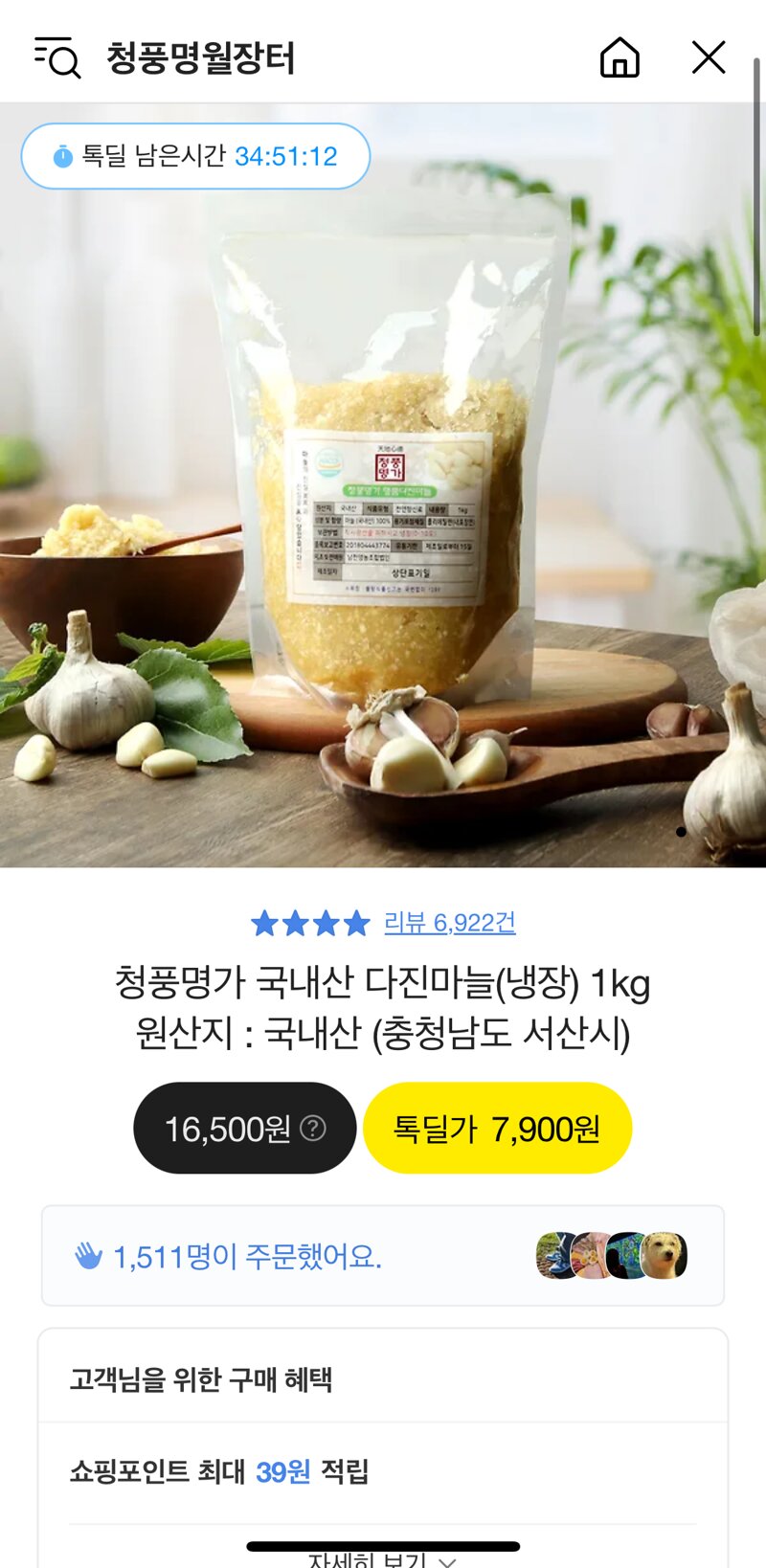Tap the help icon beside 16,500원

[313, 1128]
